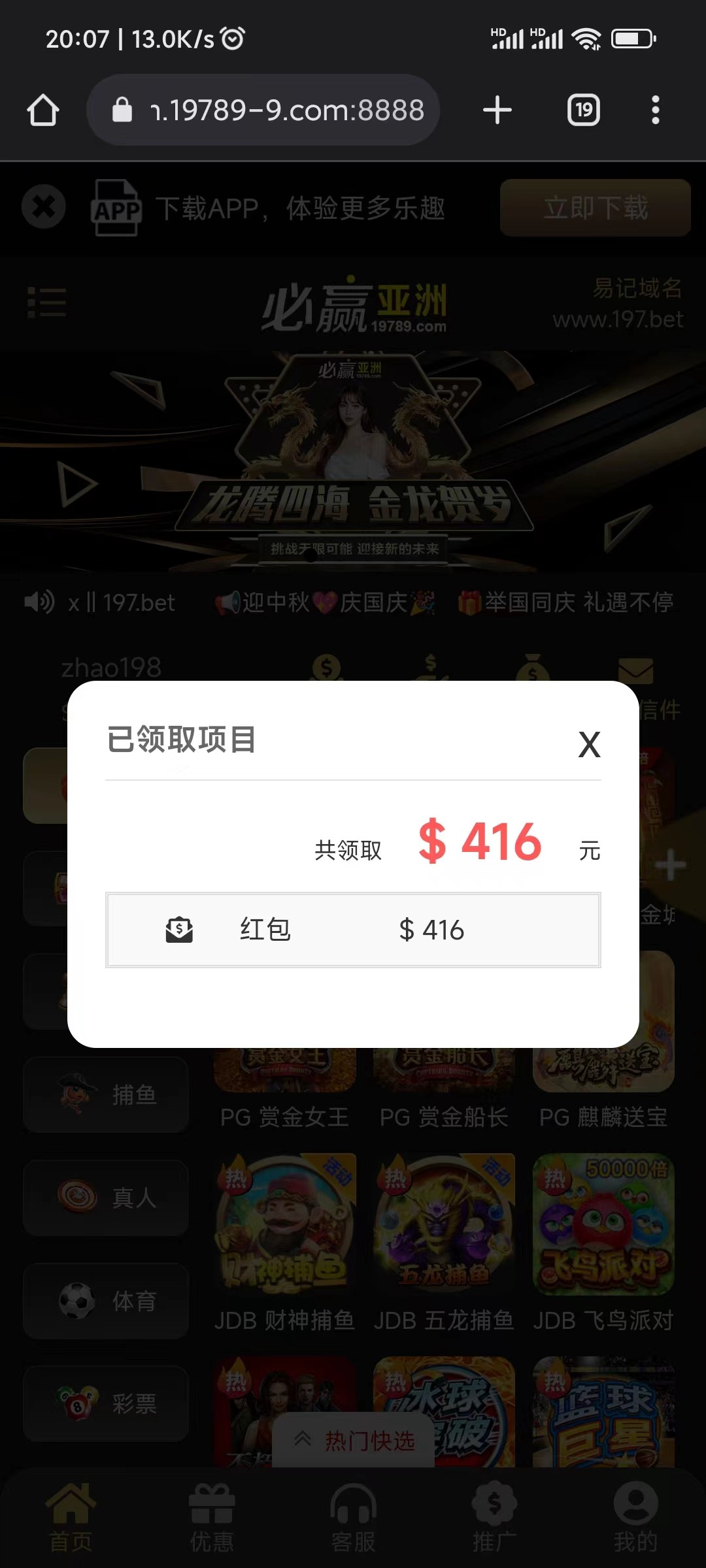Open the side menu list icon
This screenshot has height=1568, width=706.
click(46, 302)
